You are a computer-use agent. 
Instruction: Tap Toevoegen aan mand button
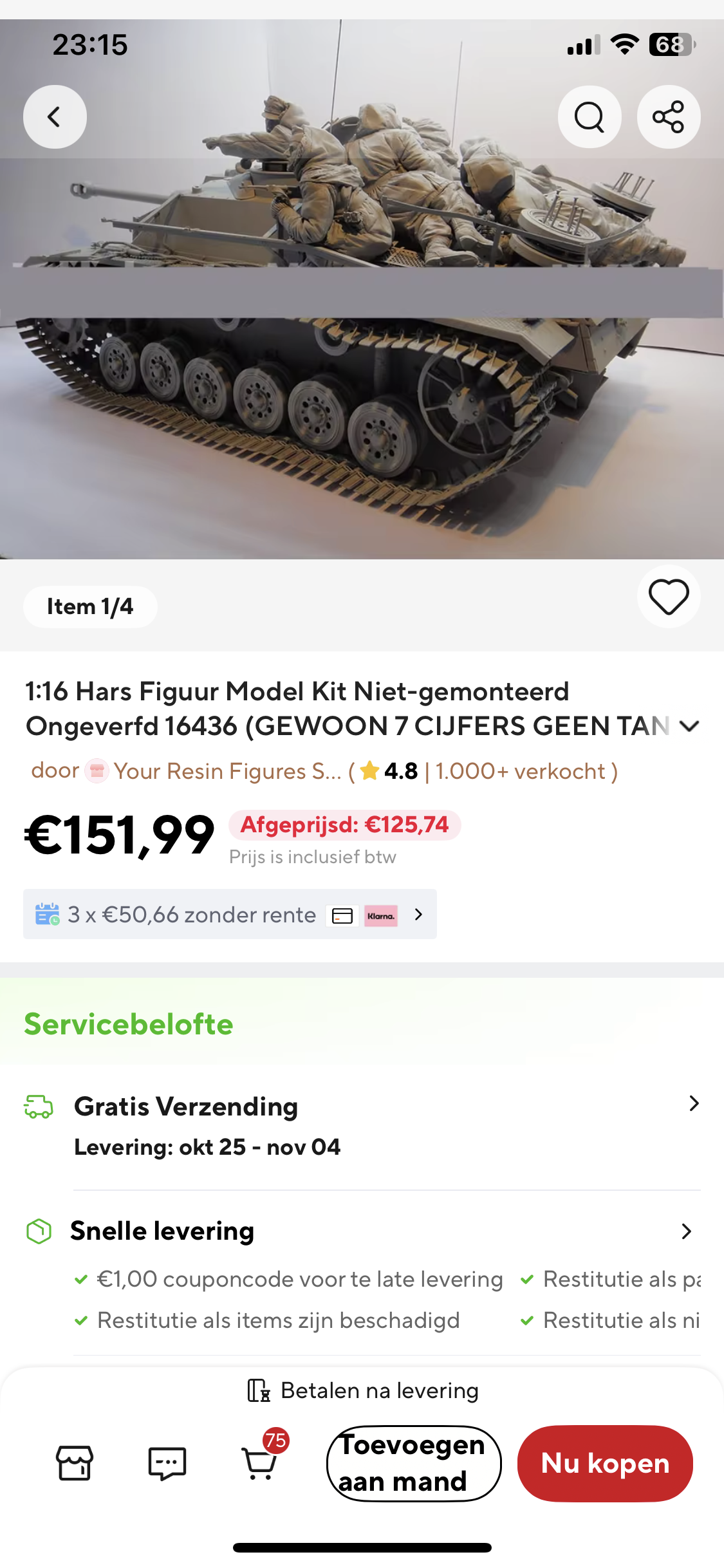point(413,1463)
